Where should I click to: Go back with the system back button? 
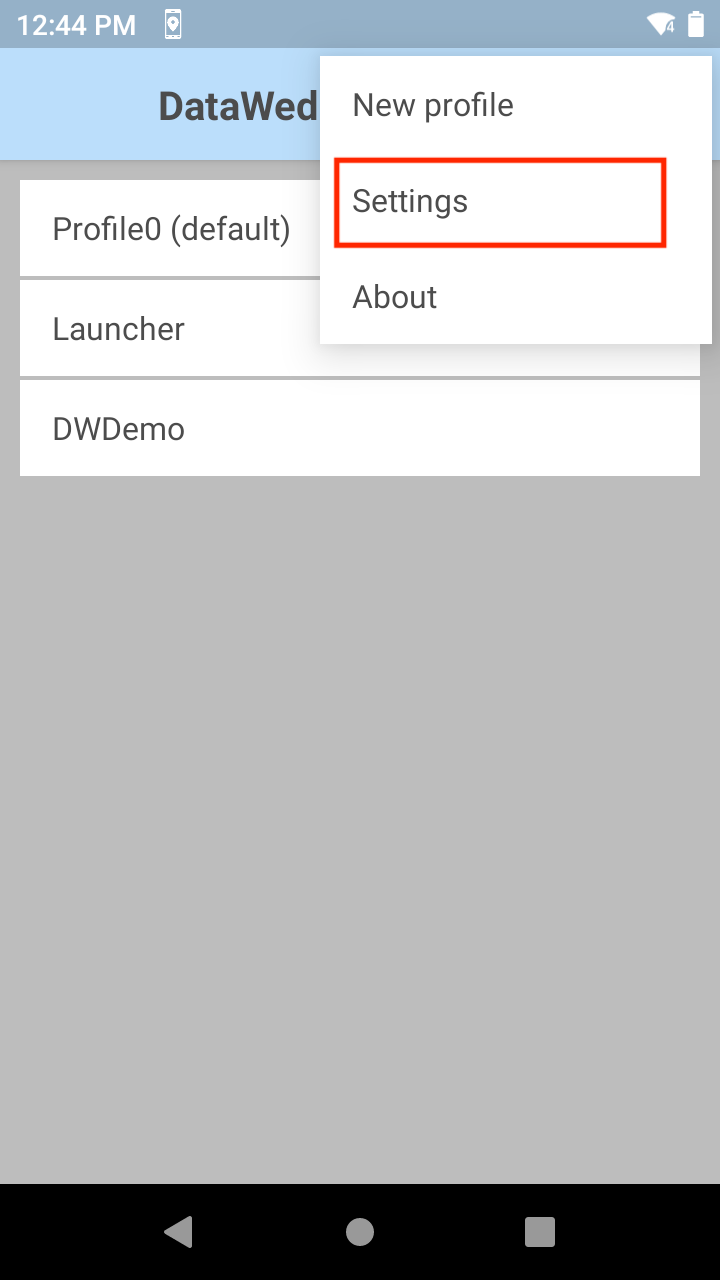point(179,1232)
